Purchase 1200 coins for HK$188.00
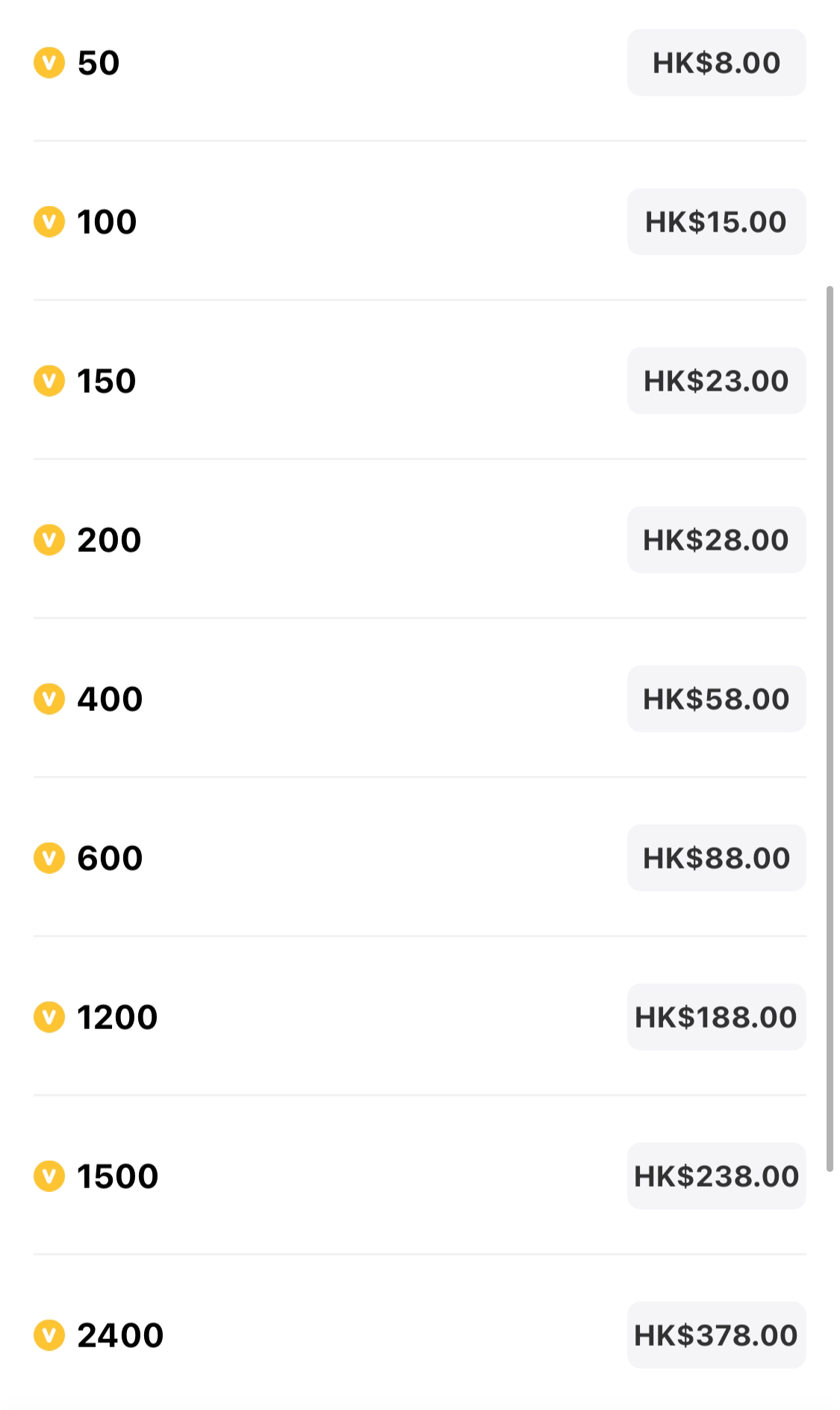 point(716,1017)
